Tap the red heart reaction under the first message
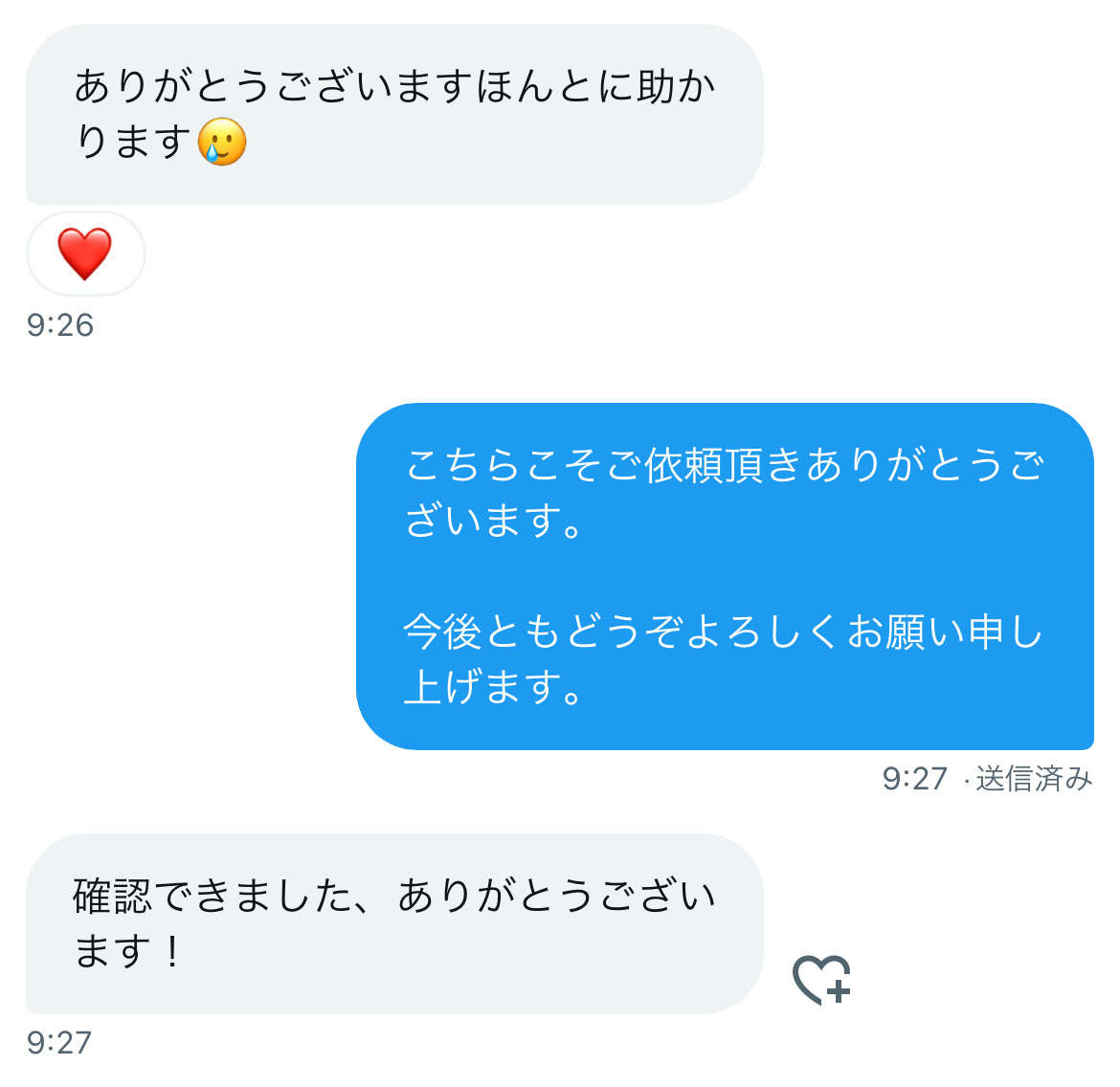This screenshot has height=1087, width=1120. coord(85,254)
